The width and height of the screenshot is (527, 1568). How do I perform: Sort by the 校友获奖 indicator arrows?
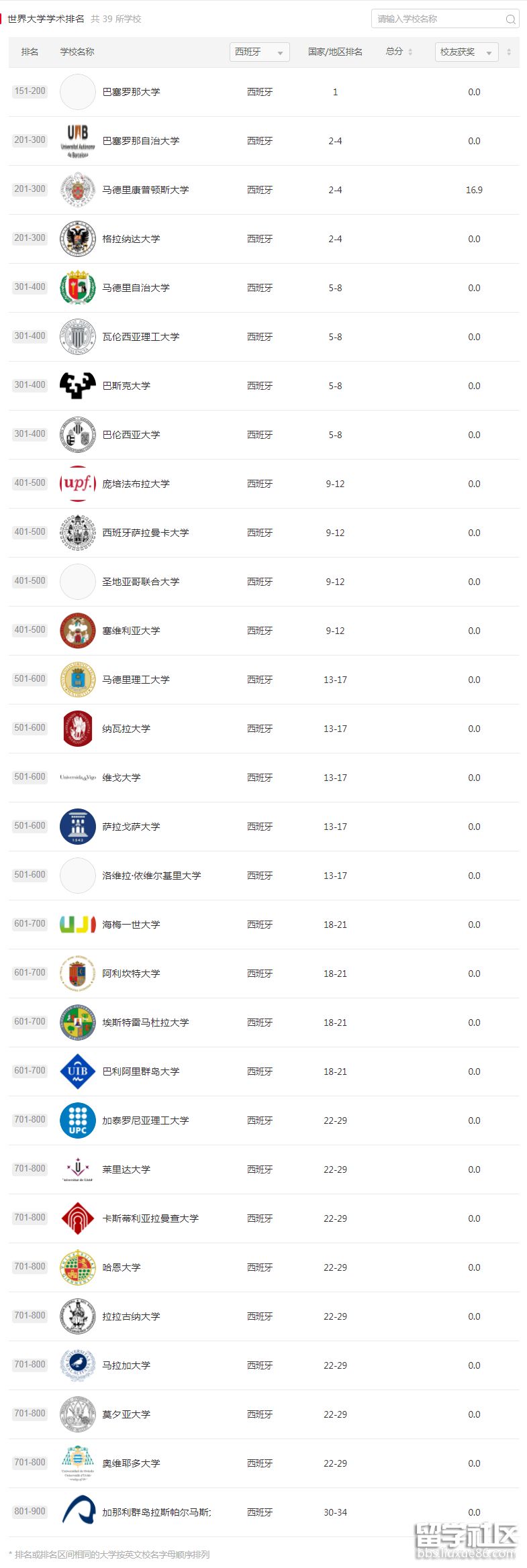[509, 52]
